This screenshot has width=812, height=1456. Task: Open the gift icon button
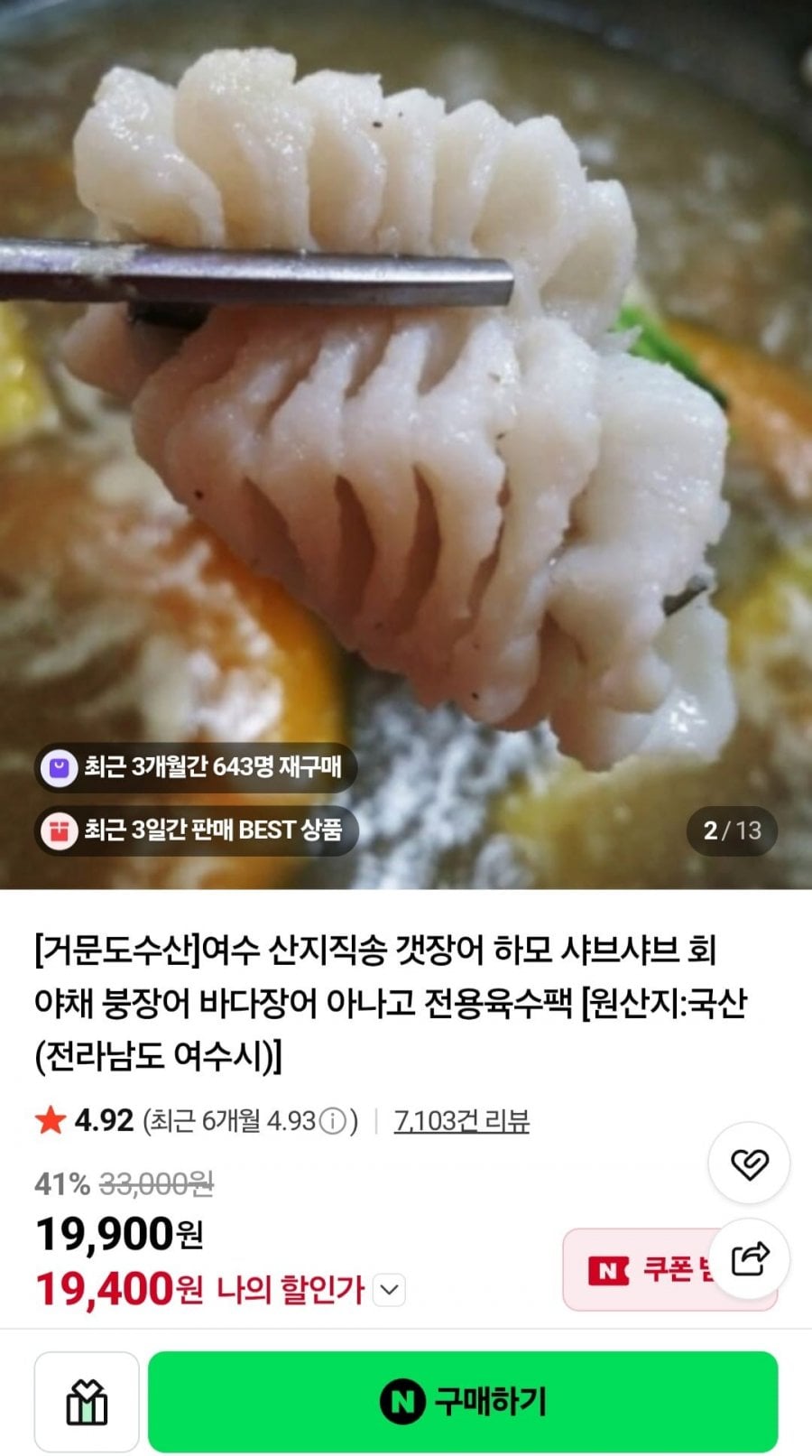pos(87,1401)
